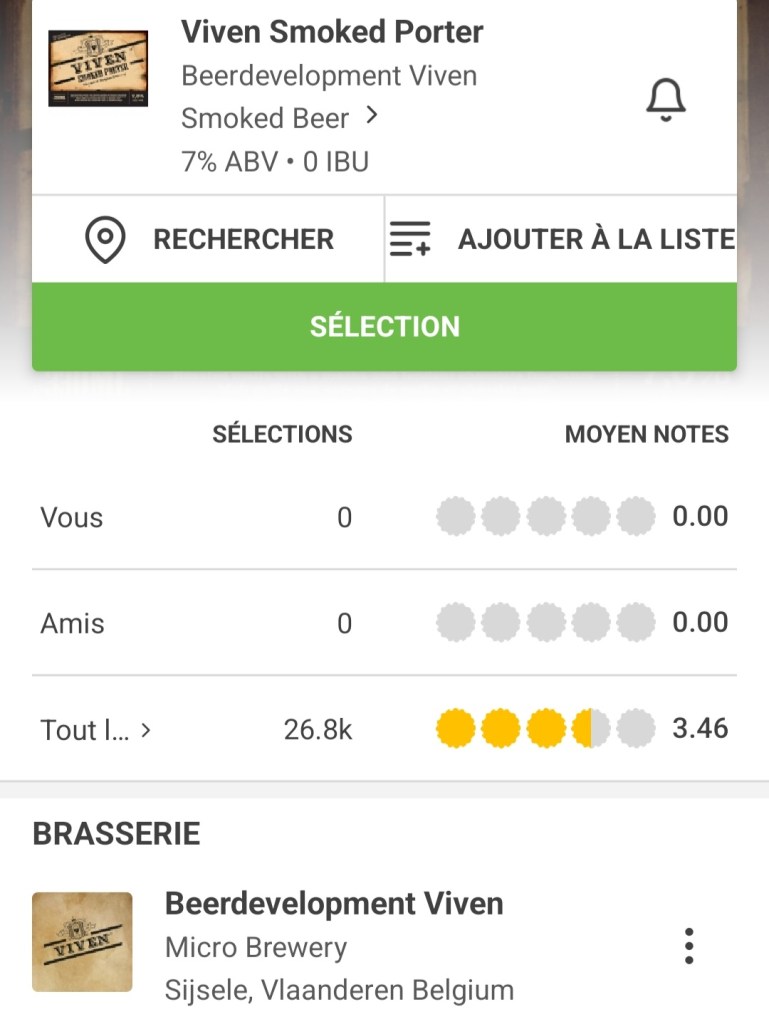Open the Tout l... ratings row
The height and width of the screenshot is (1024, 769).
click(x=96, y=730)
